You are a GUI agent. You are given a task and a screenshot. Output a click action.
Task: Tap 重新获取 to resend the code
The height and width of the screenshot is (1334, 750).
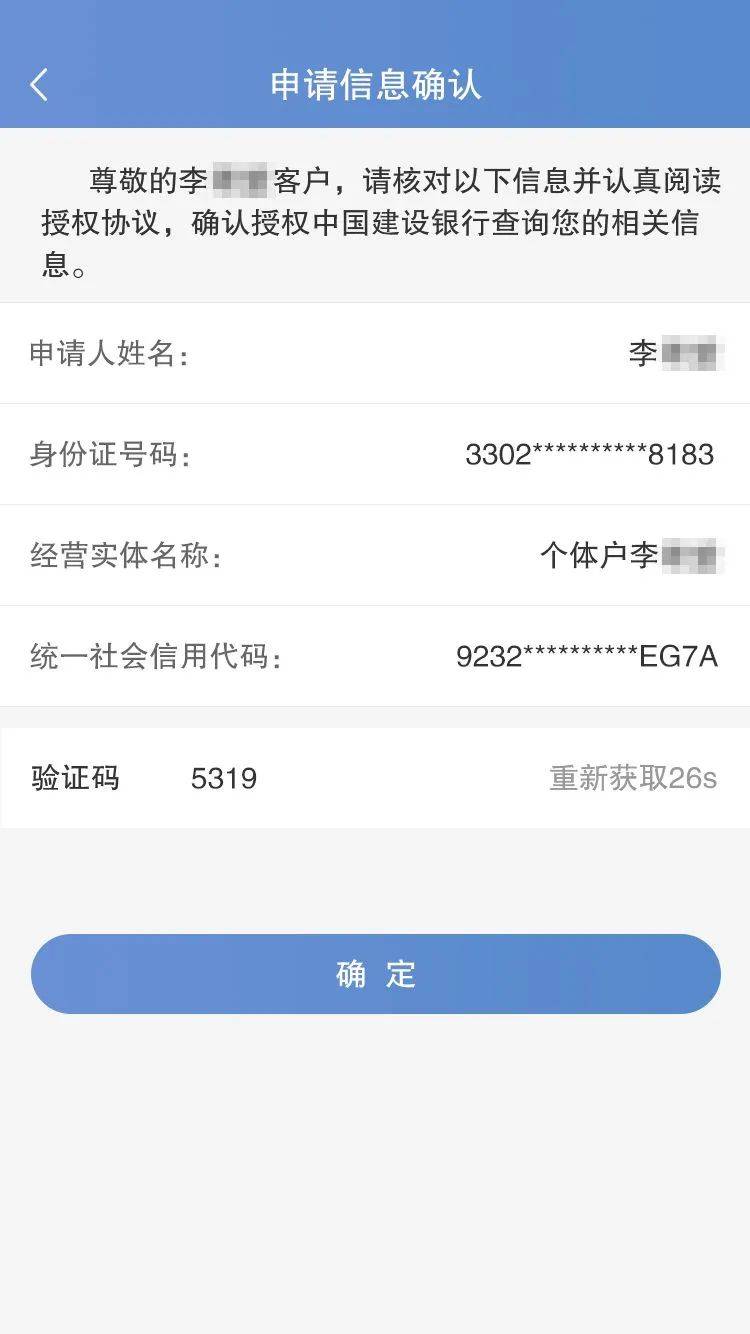(x=632, y=778)
